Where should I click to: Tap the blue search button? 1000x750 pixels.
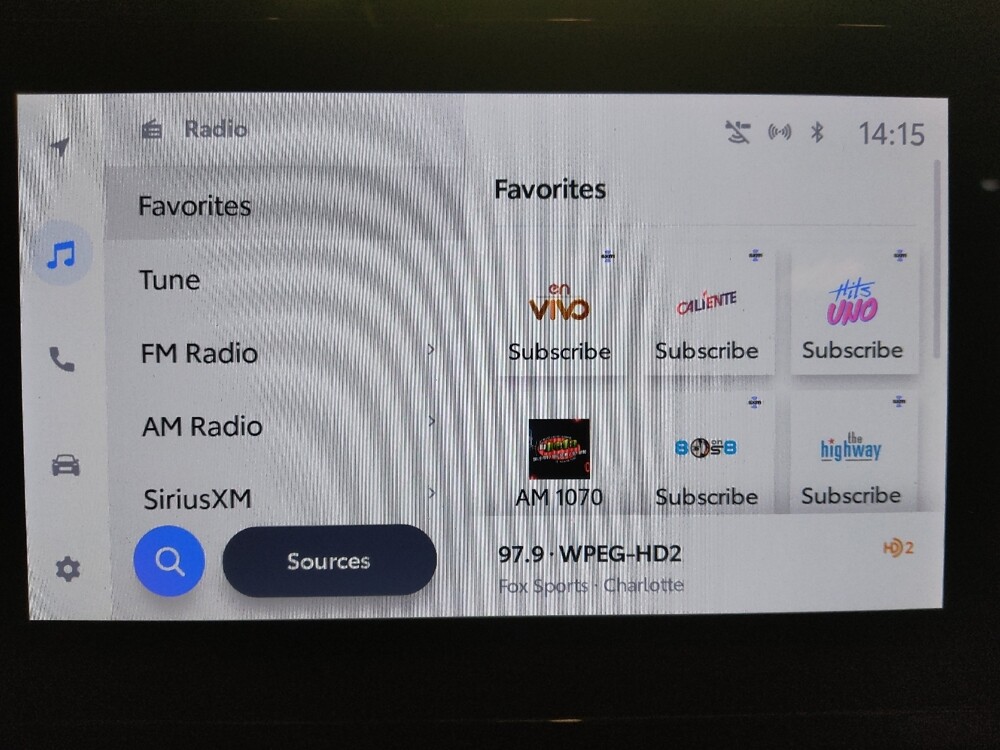(x=169, y=562)
